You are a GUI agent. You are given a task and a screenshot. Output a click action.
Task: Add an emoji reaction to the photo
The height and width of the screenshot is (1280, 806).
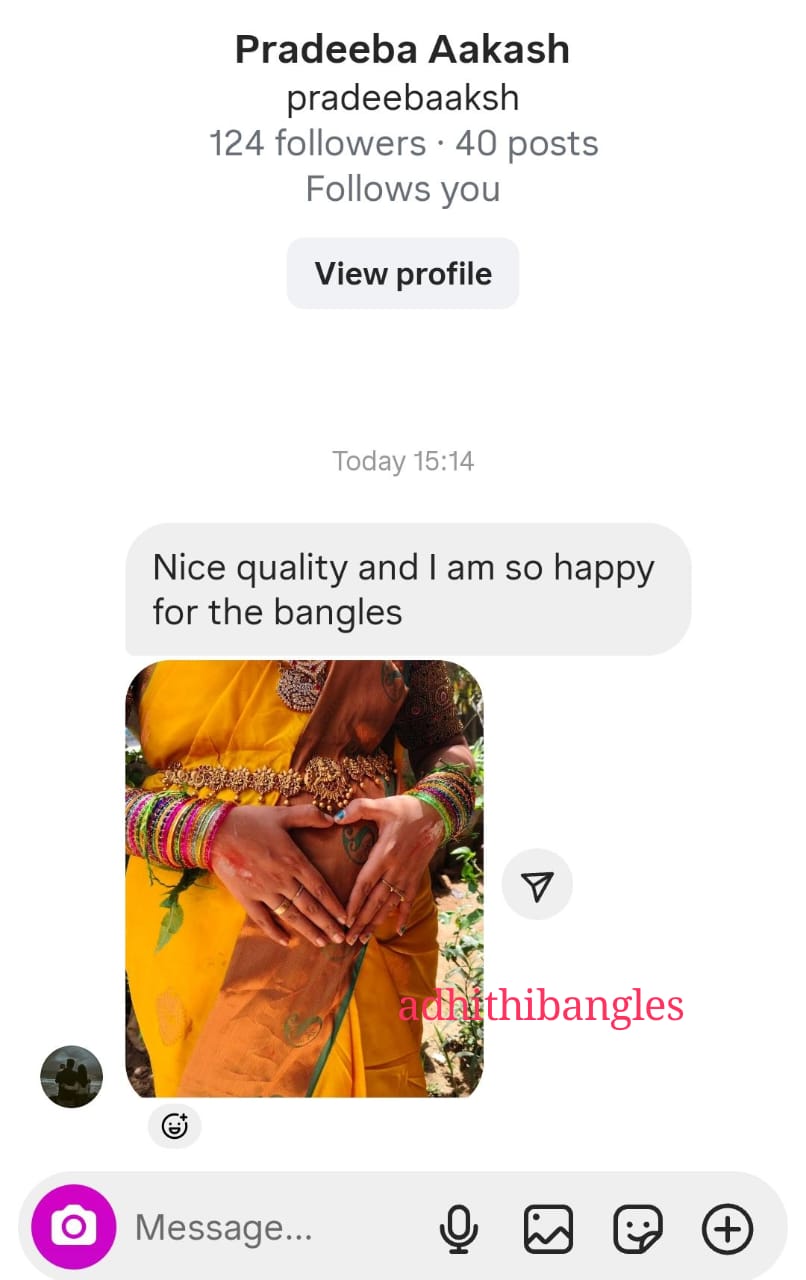click(175, 1125)
